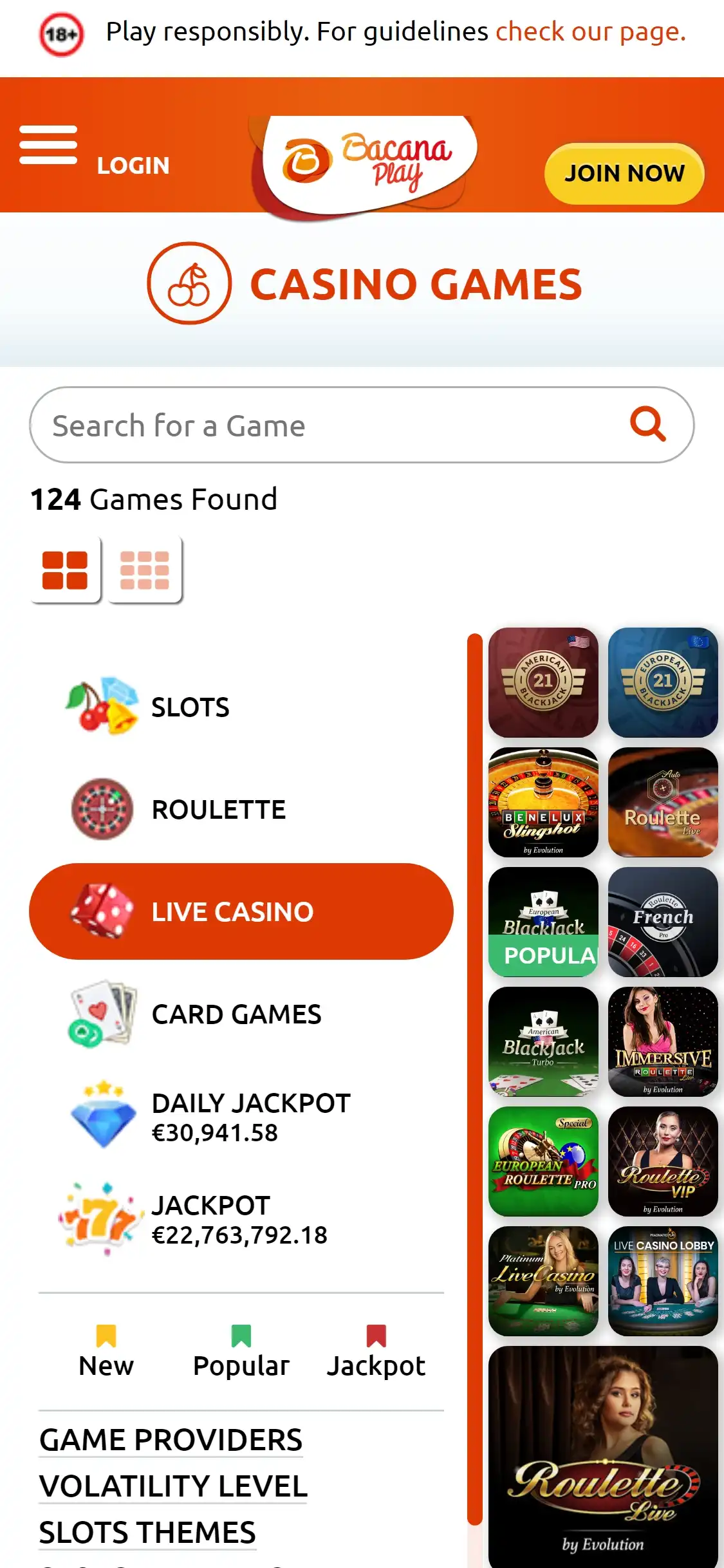
Task: Expand the VOLATILITY LEVEL filter
Action: 173,1486
